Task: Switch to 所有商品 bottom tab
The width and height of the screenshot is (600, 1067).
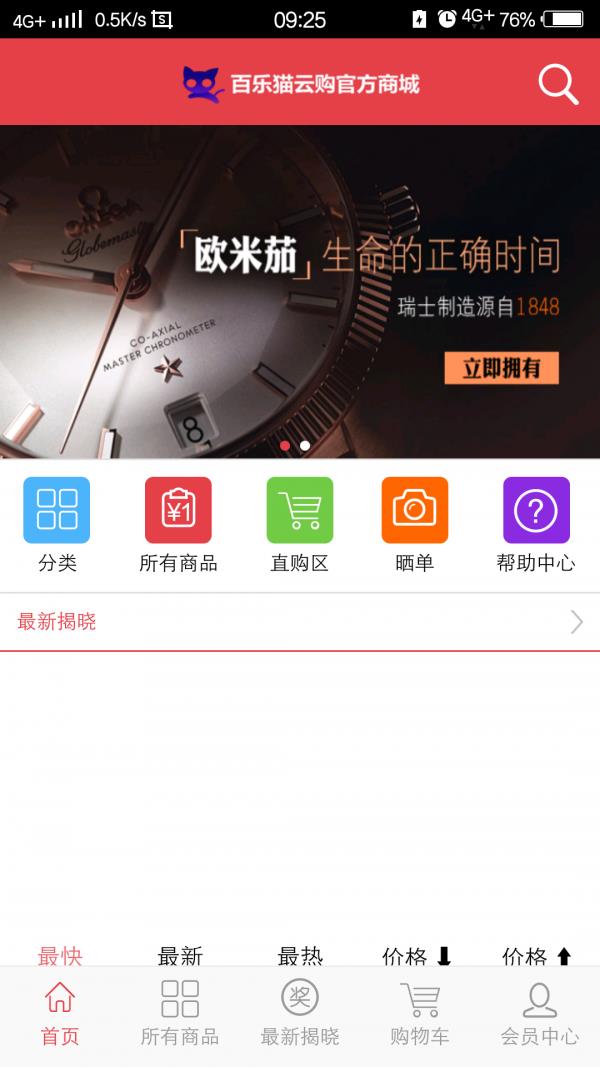Action: coord(180,1015)
